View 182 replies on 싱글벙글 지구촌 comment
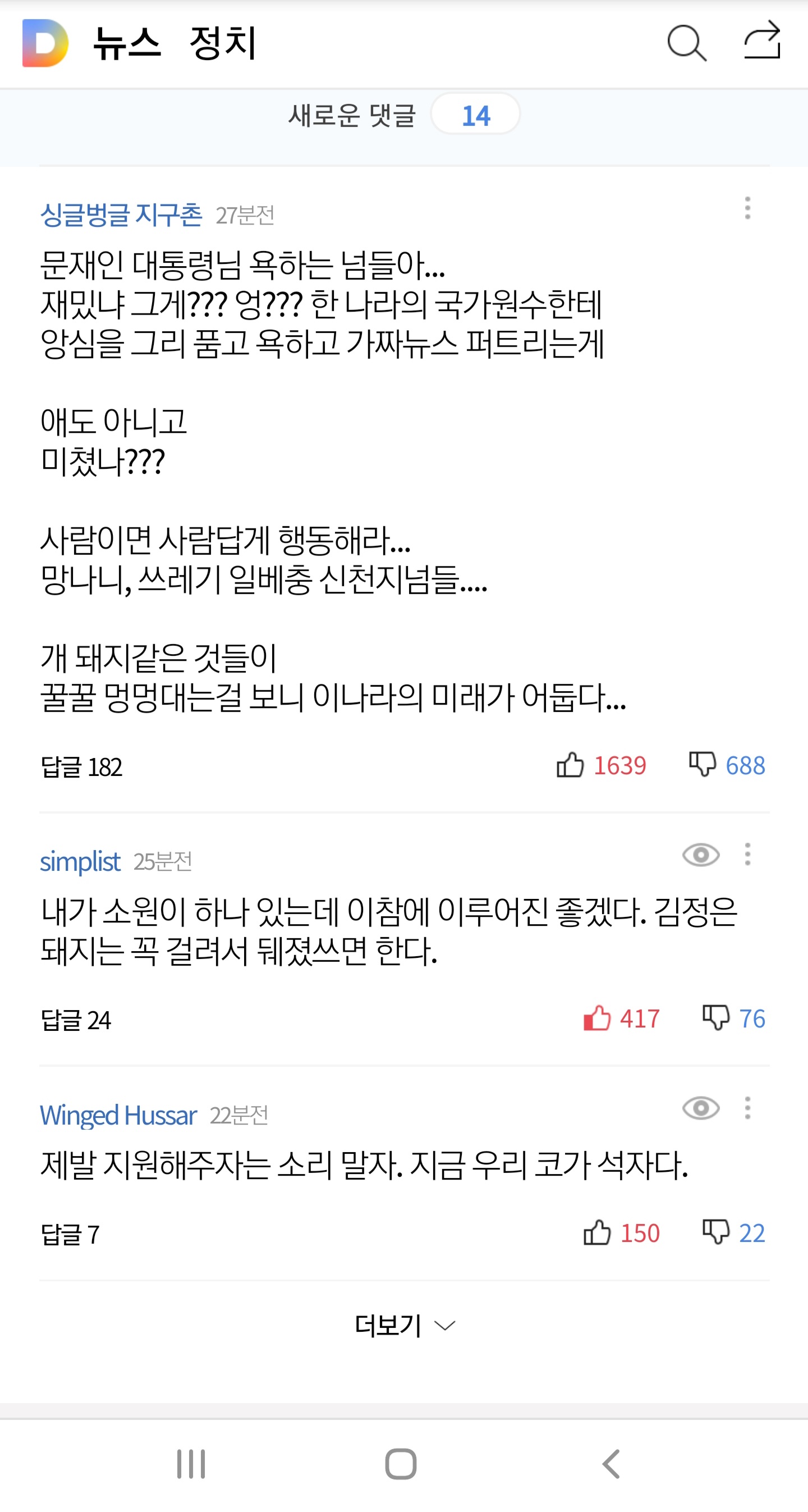 (x=81, y=766)
